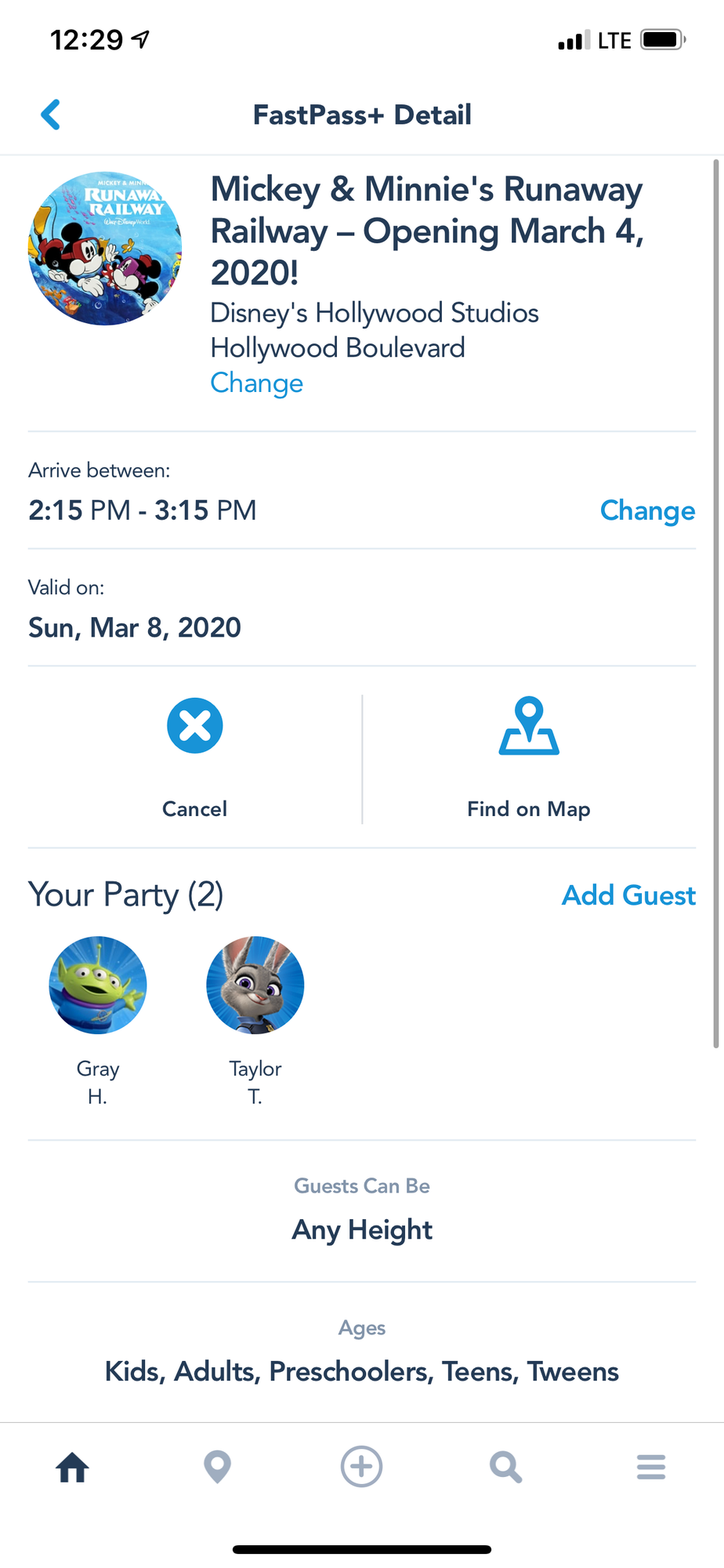Expand the attraction details via Change link
Image resolution: width=724 pixels, height=1568 pixels.
pos(256,383)
